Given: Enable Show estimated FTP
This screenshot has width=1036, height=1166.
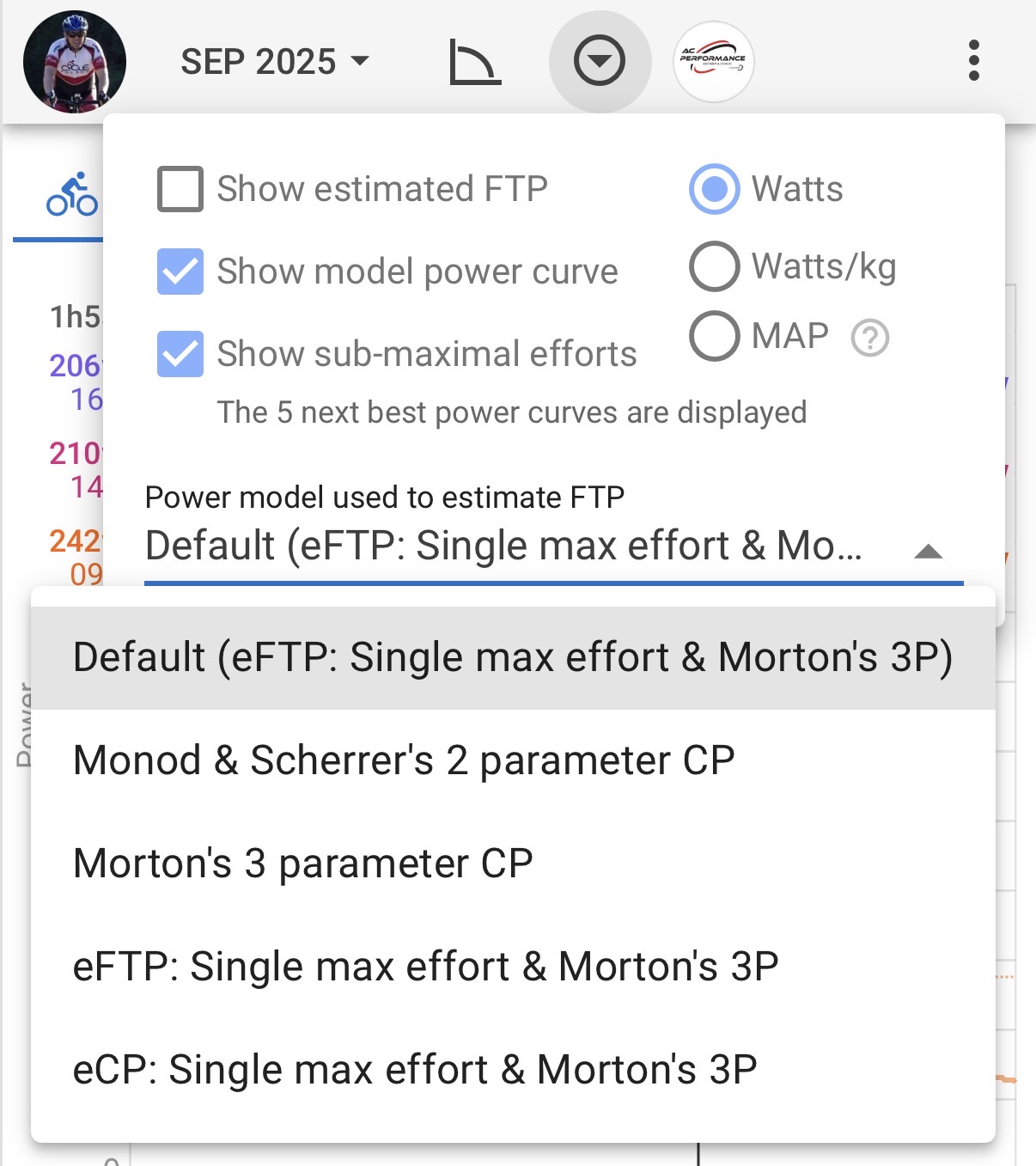Looking at the screenshot, I should (180, 189).
